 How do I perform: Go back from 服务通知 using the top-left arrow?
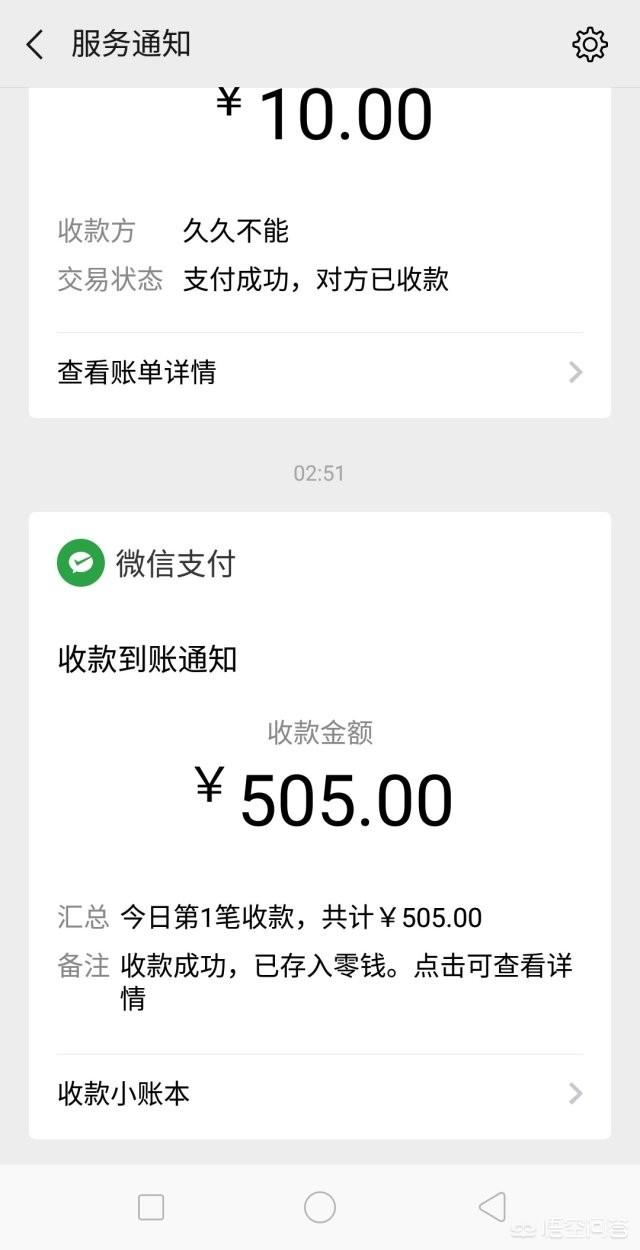coord(35,44)
